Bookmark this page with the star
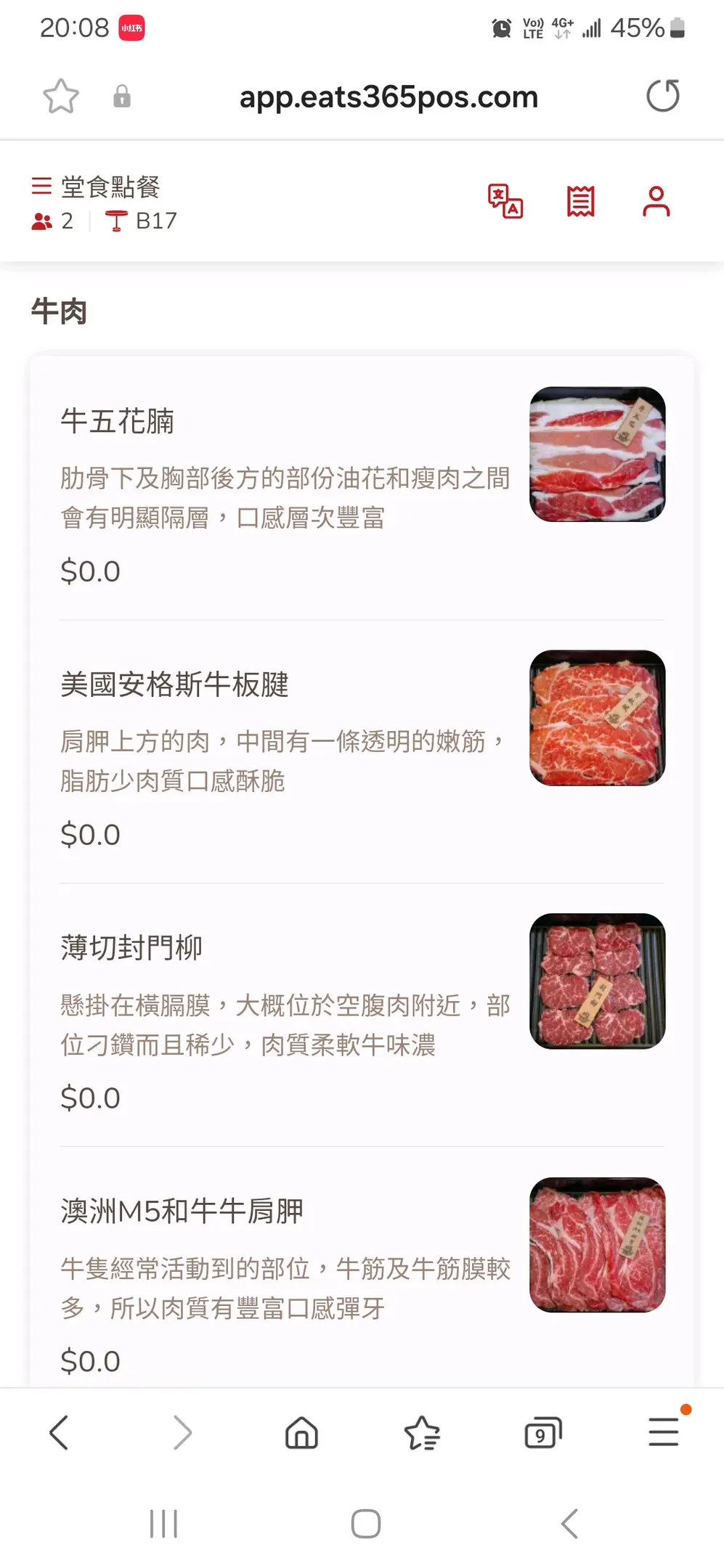Image resolution: width=724 pixels, height=1568 pixels. point(61,96)
